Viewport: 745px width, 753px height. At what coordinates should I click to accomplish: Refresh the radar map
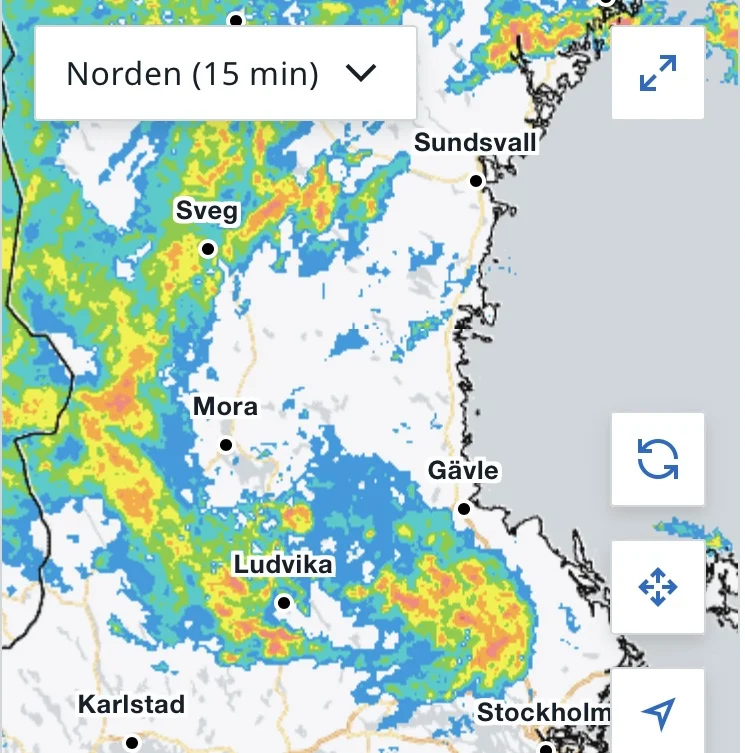pyautogui.click(x=658, y=459)
